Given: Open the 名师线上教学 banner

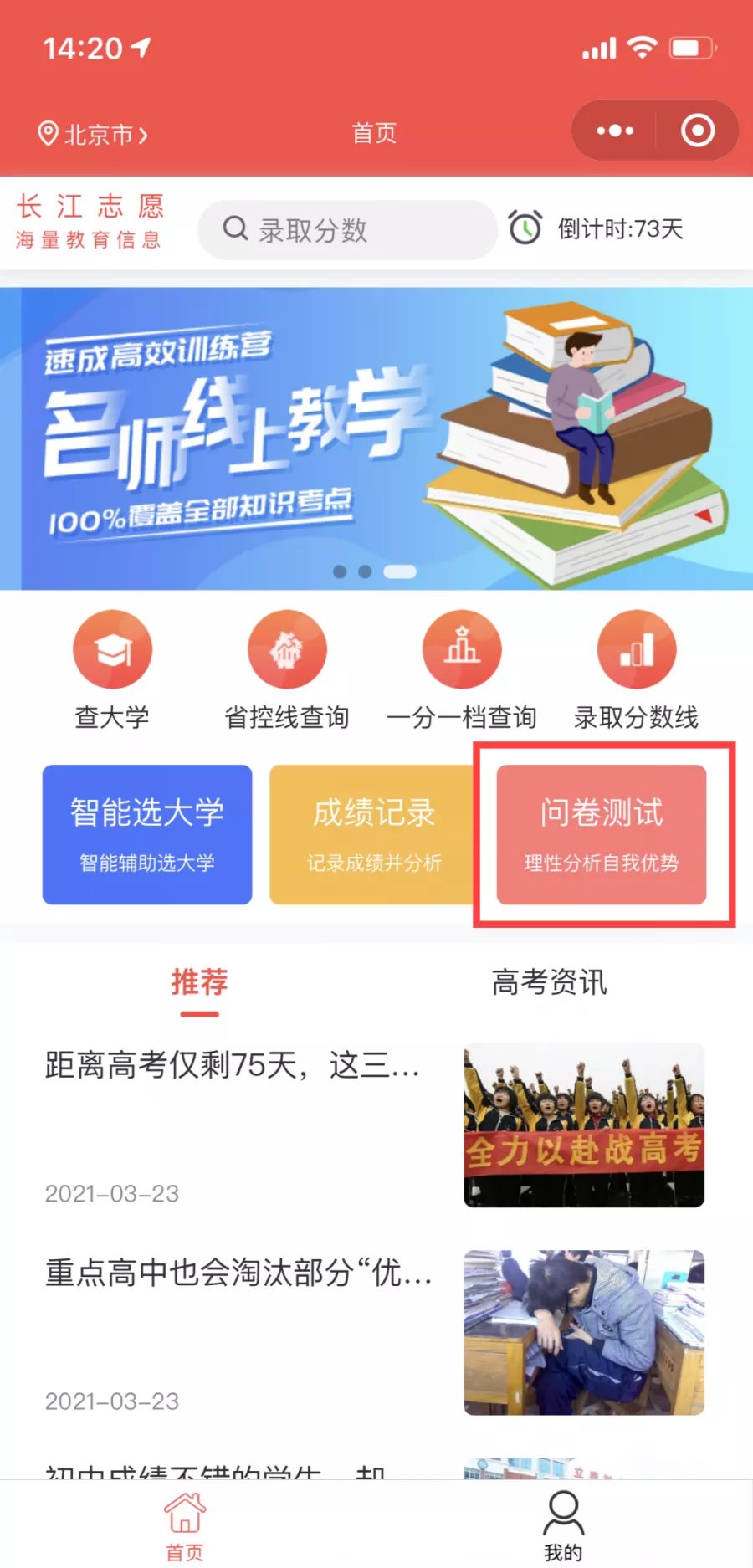Looking at the screenshot, I should pyautogui.click(x=376, y=438).
